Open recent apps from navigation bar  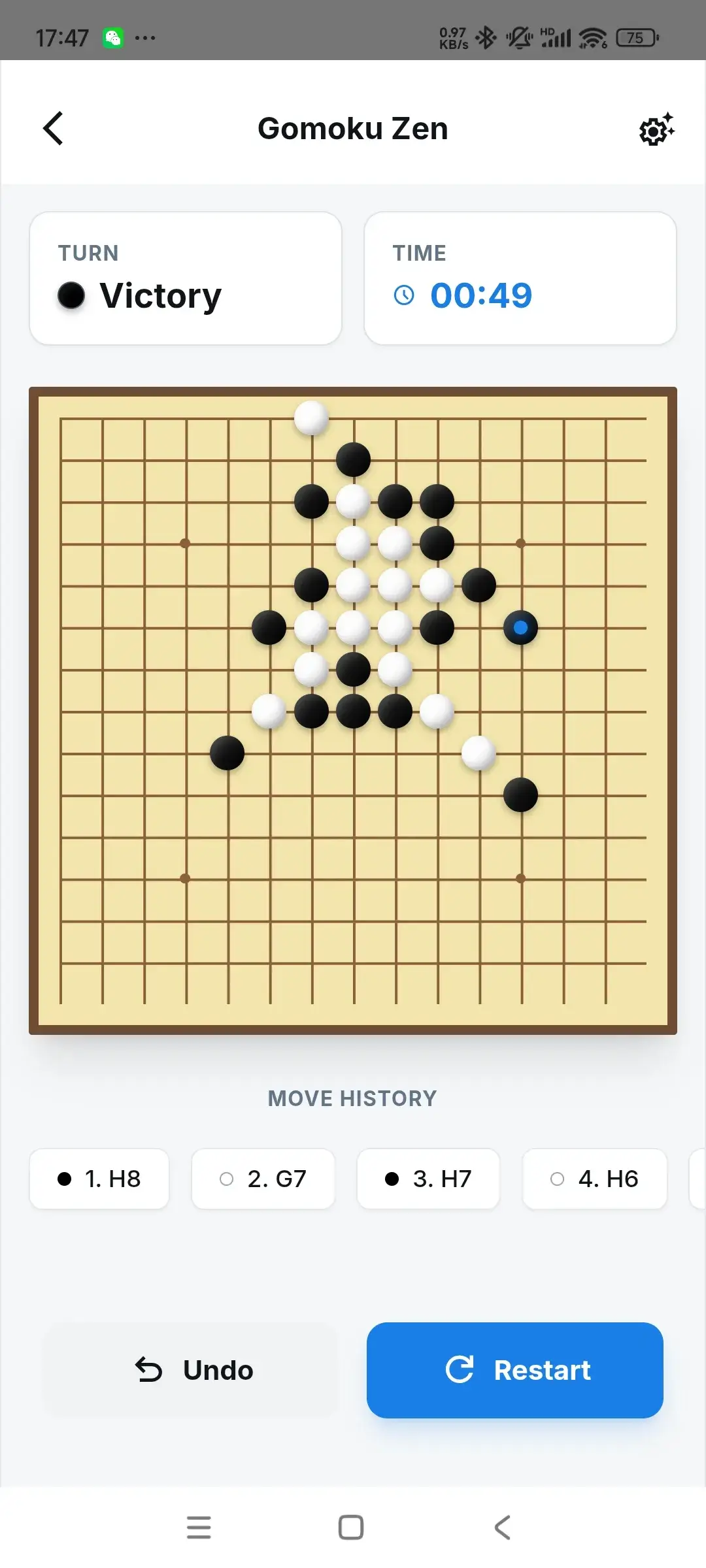click(199, 1527)
